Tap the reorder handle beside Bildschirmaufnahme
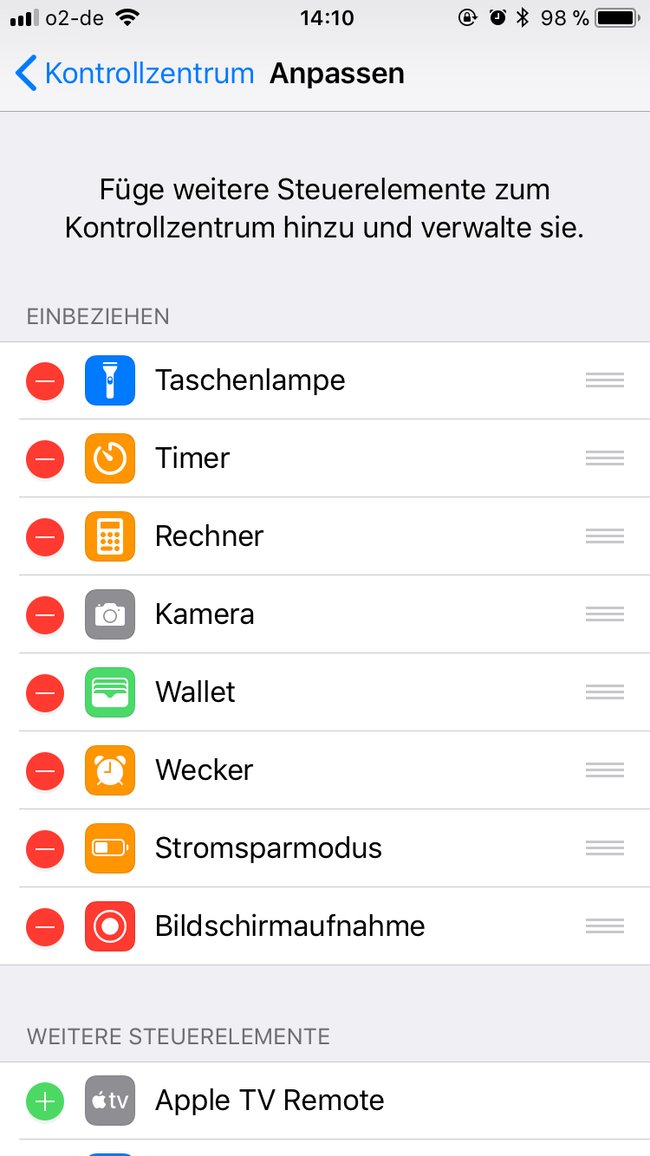 pos(605,926)
